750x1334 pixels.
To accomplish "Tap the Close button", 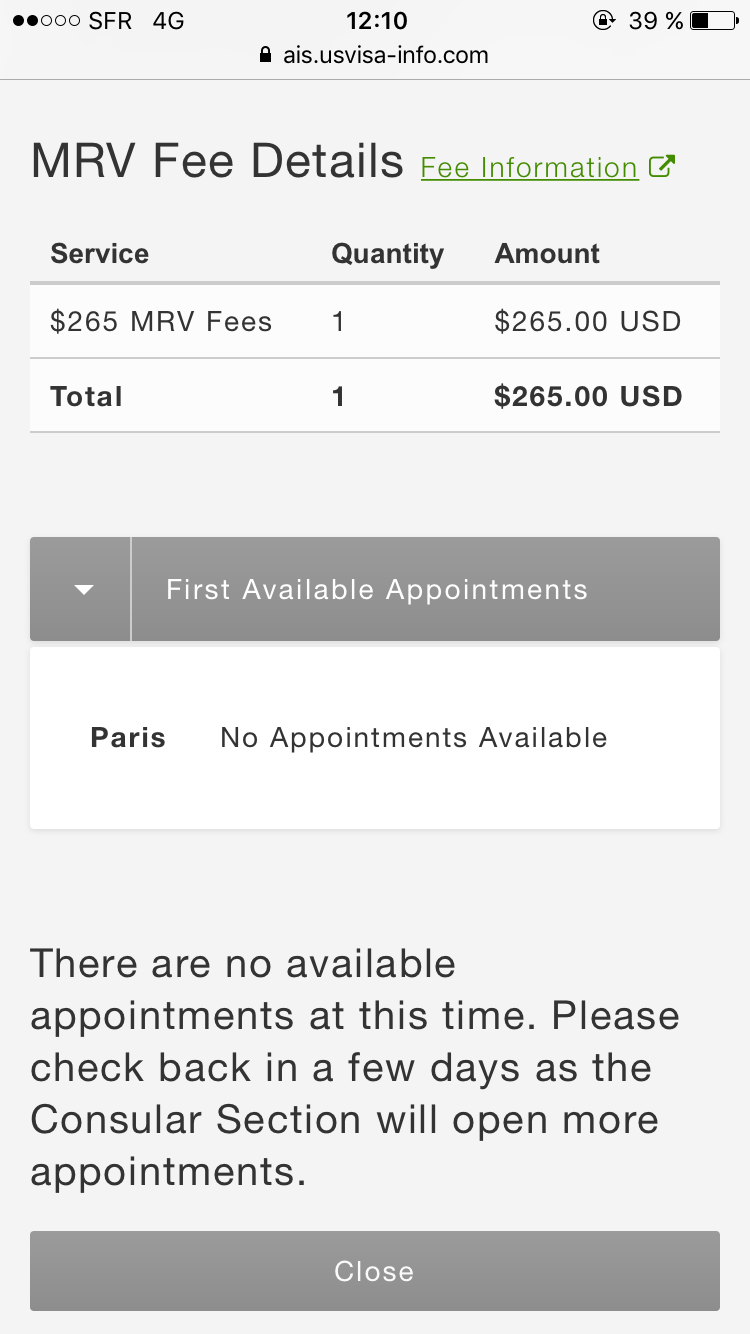I will tap(375, 1271).
